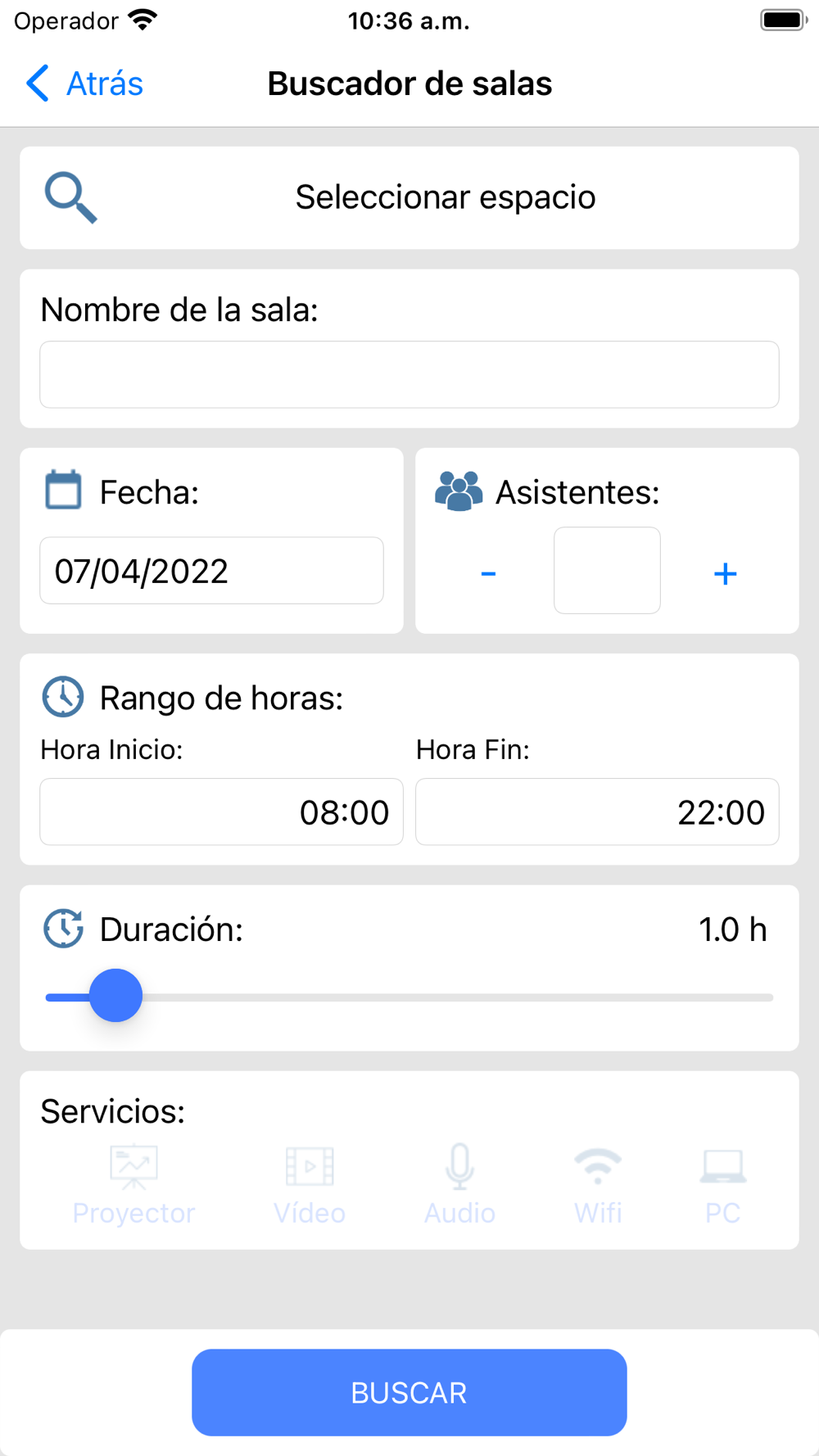Change the Fecha date field
The width and height of the screenshot is (819, 1456).
tap(211, 571)
